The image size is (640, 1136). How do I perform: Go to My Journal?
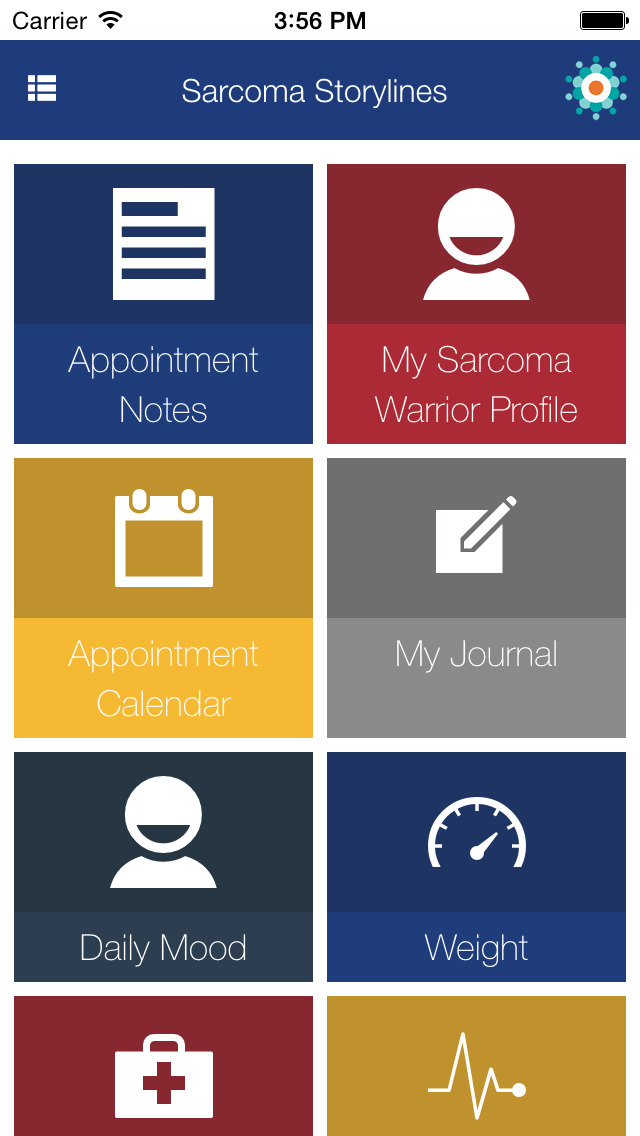[x=476, y=598]
